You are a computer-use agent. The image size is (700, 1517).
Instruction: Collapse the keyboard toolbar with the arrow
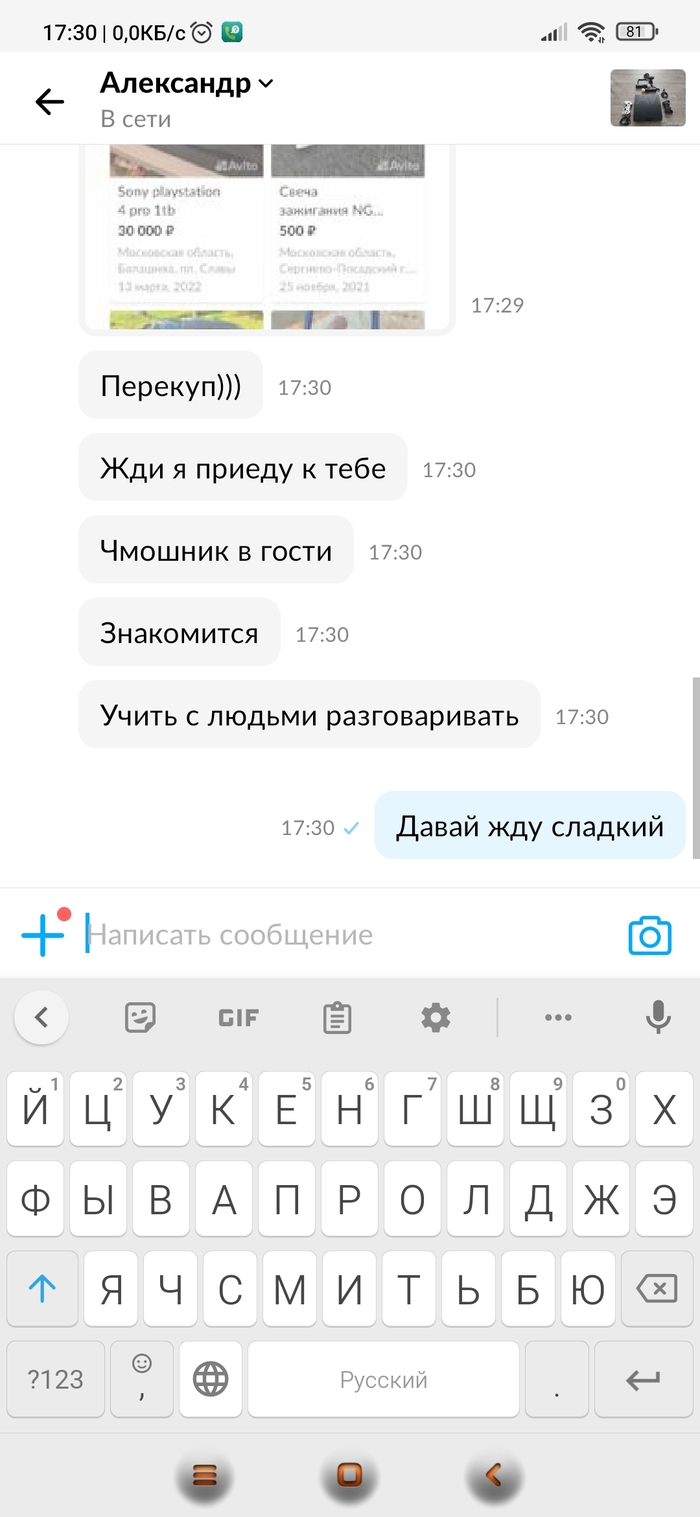[41, 1018]
